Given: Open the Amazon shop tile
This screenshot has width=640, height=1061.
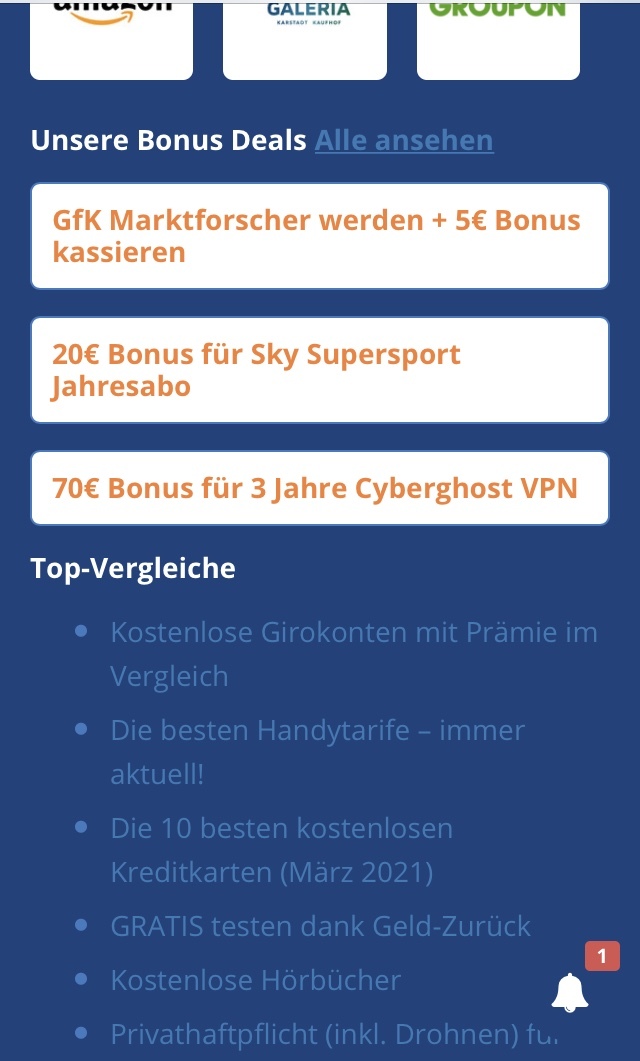Looking at the screenshot, I should point(112,41).
